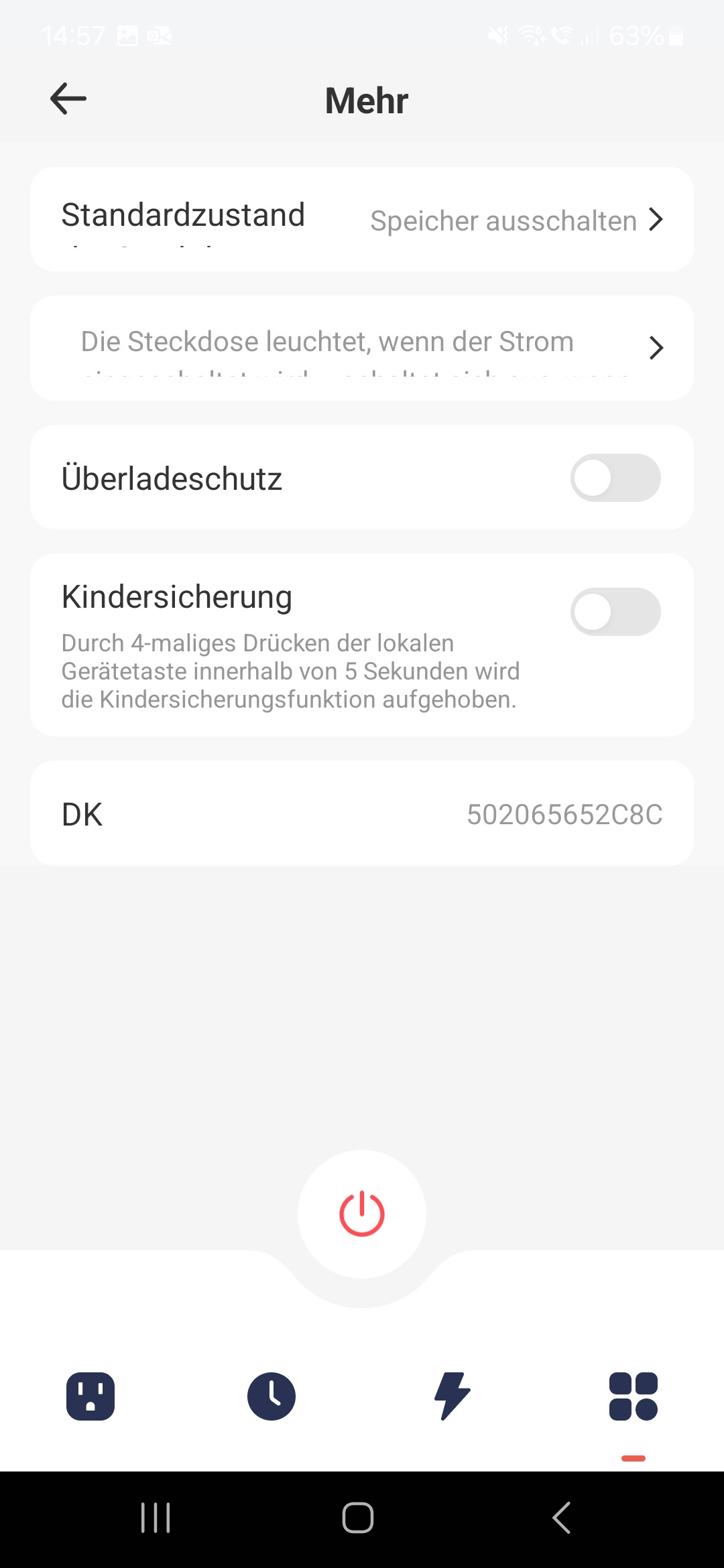Switch to the energy lightning tab
Viewport: 724px width, 1568px height.
click(x=452, y=1396)
